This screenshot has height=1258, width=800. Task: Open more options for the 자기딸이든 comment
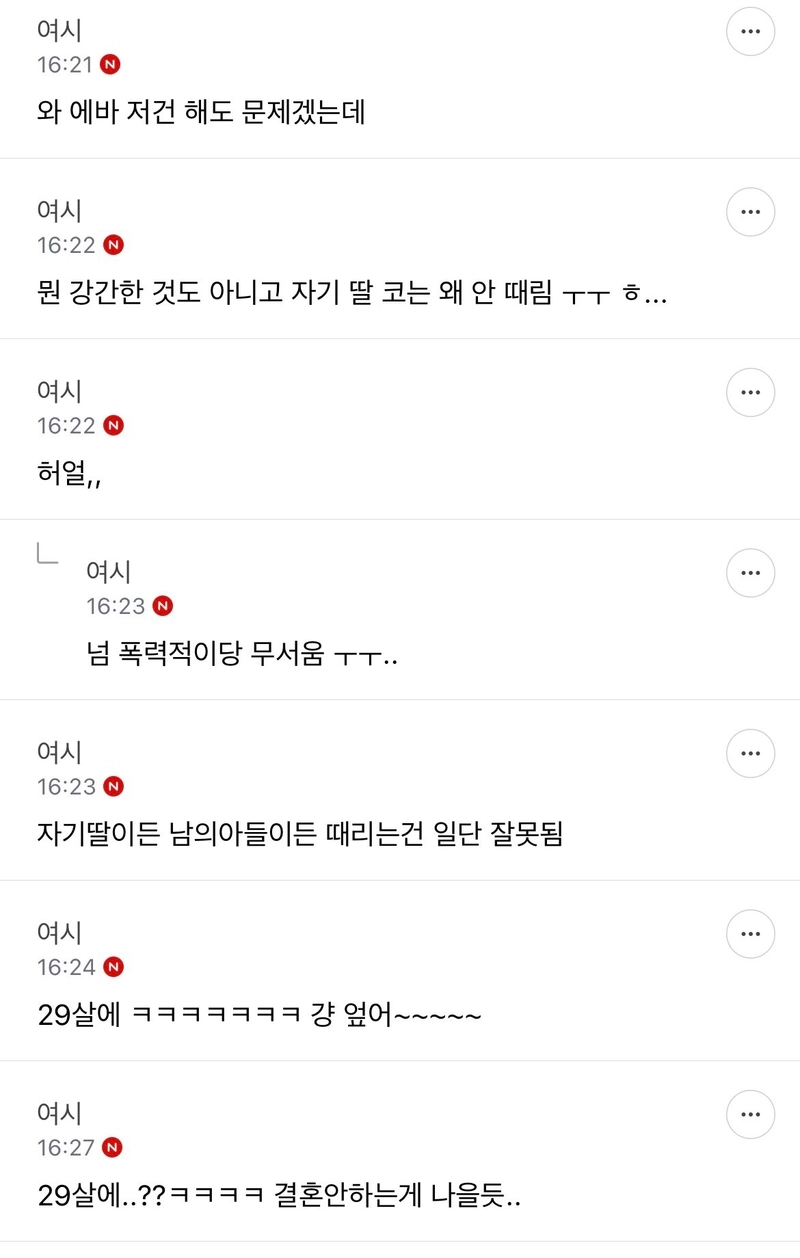click(x=750, y=753)
